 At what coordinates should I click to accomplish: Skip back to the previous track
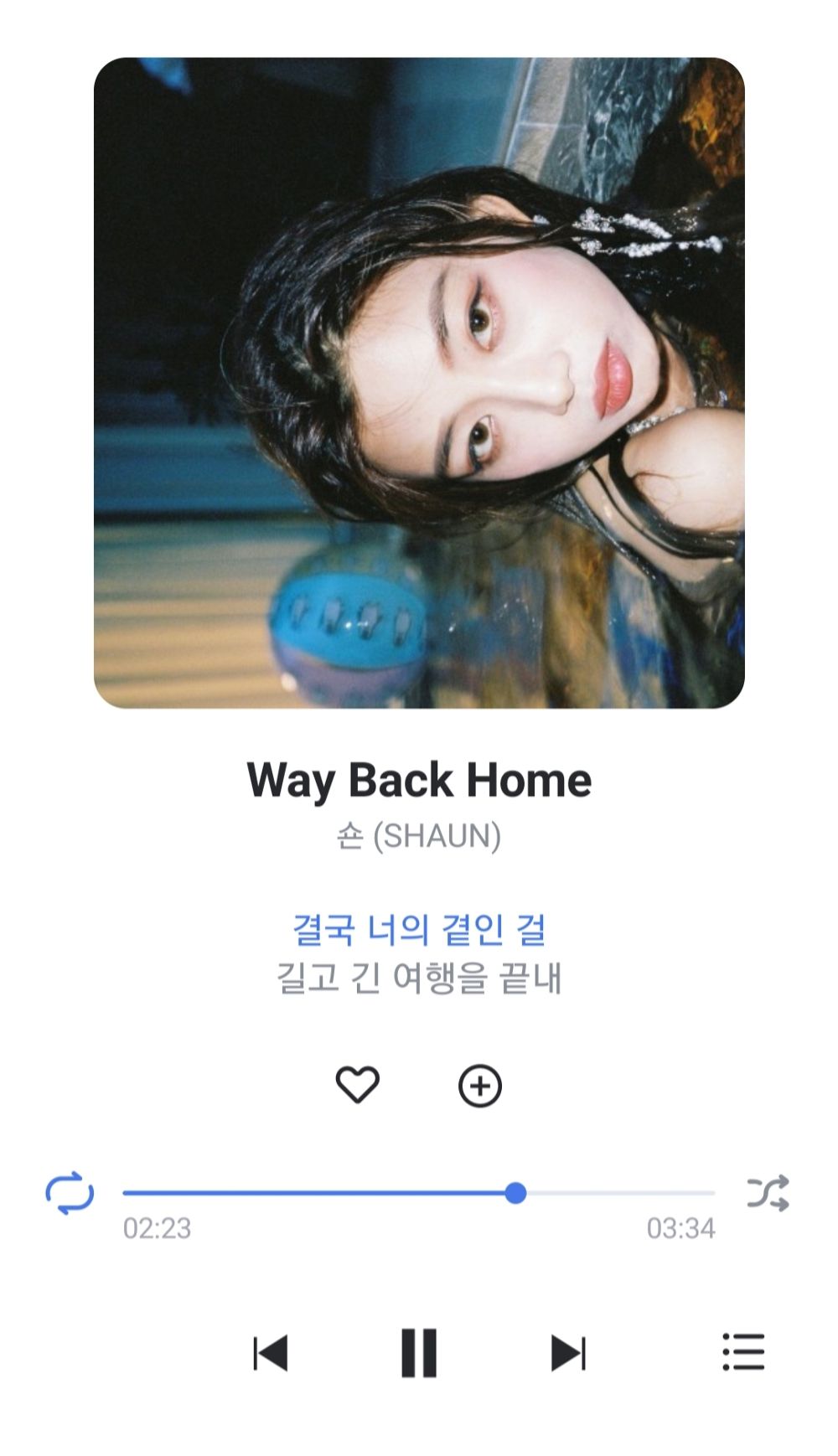(x=271, y=1353)
